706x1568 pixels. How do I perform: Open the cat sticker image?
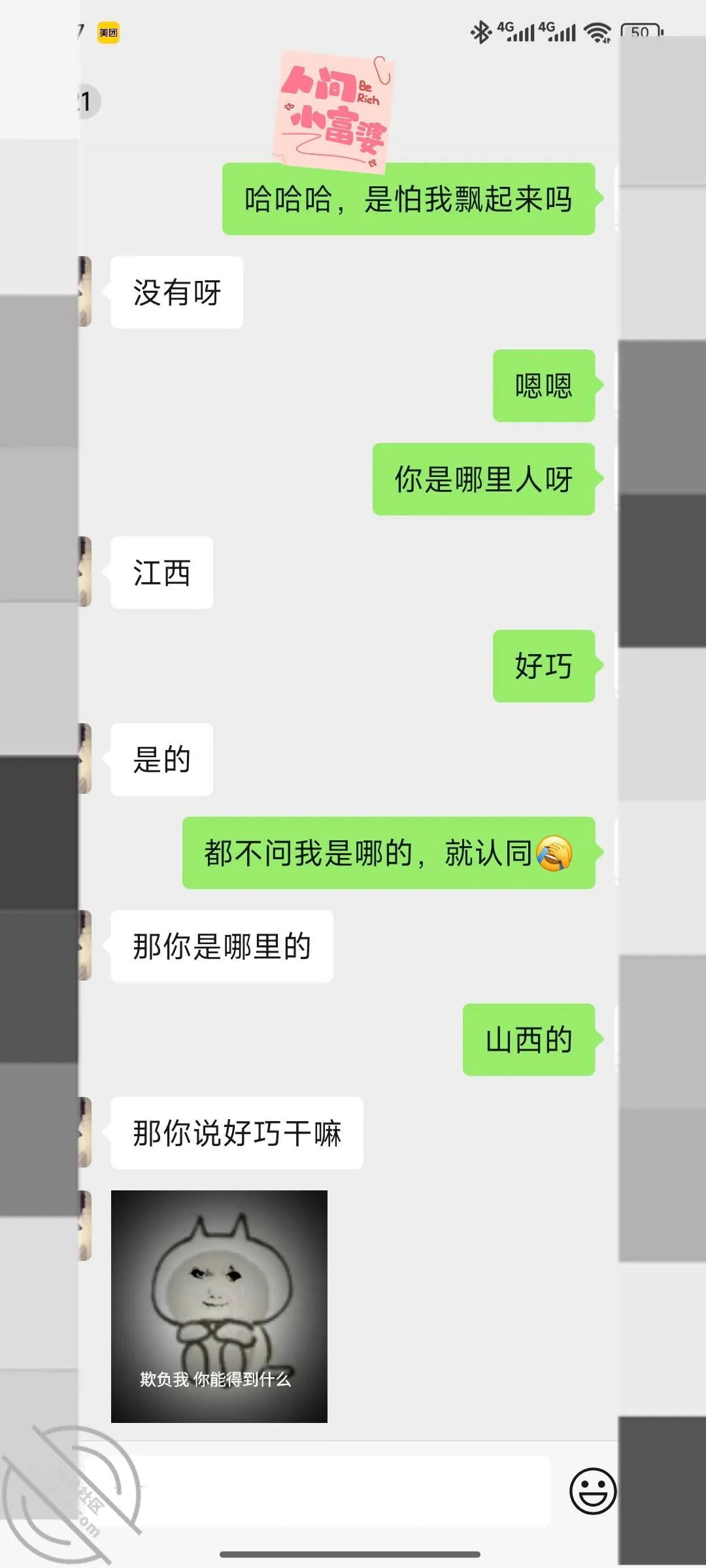click(219, 1306)
